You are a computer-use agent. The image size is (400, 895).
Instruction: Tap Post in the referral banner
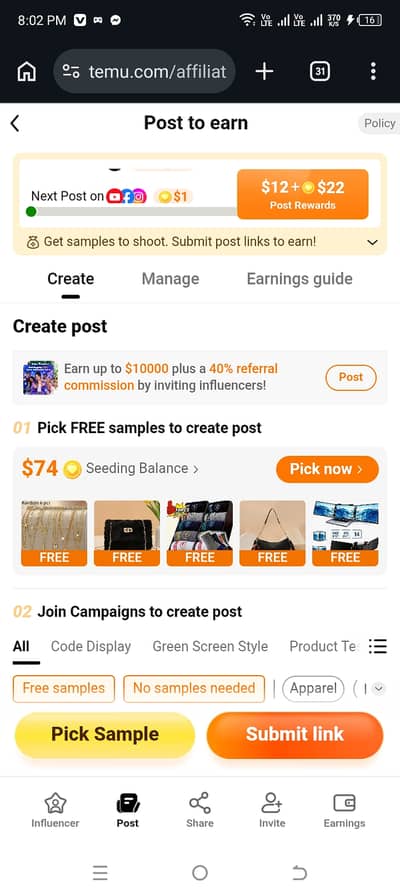pyautogui.click(x=351, y=377)
